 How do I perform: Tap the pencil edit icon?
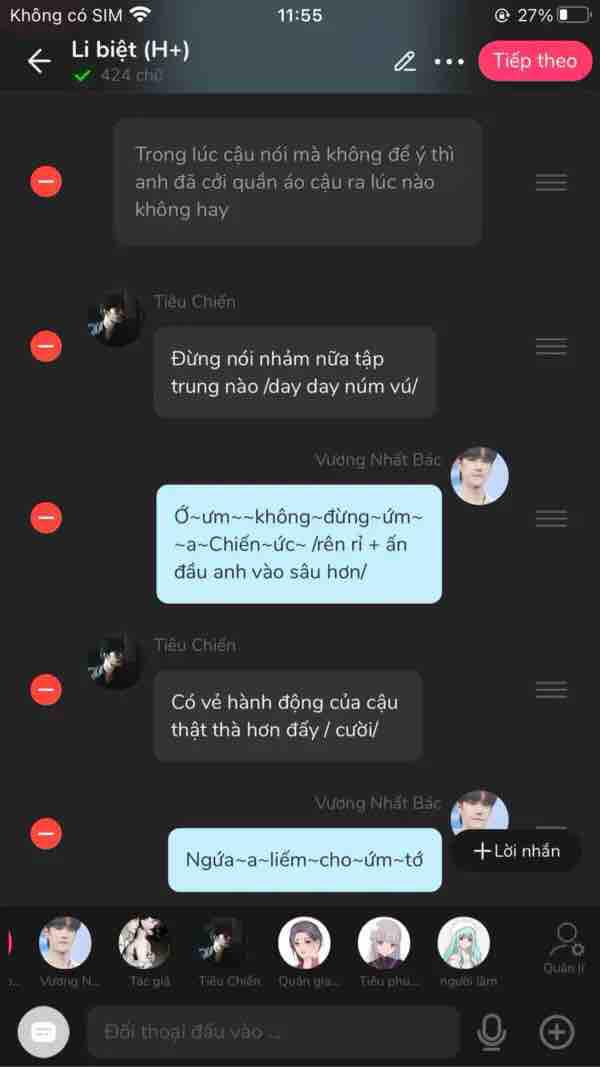(x=404, y=61)
